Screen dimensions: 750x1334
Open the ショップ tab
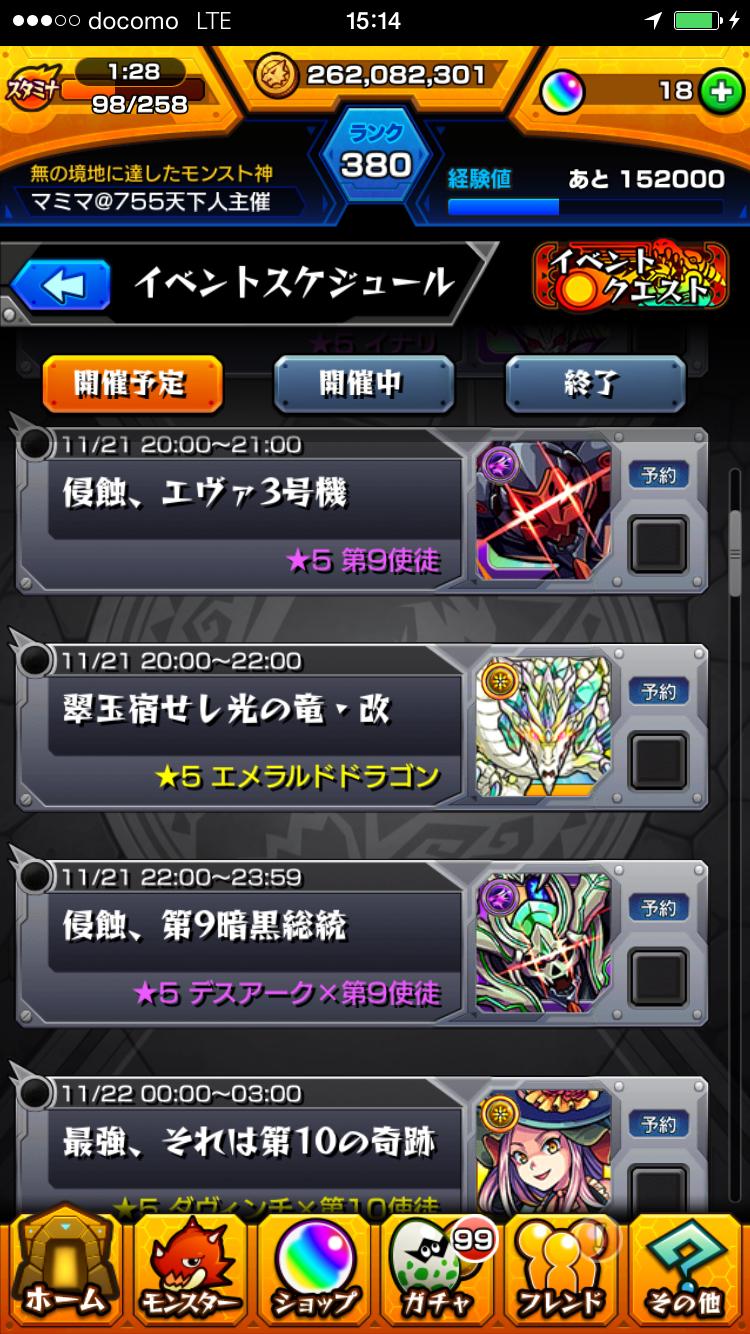click(314, 1270)
